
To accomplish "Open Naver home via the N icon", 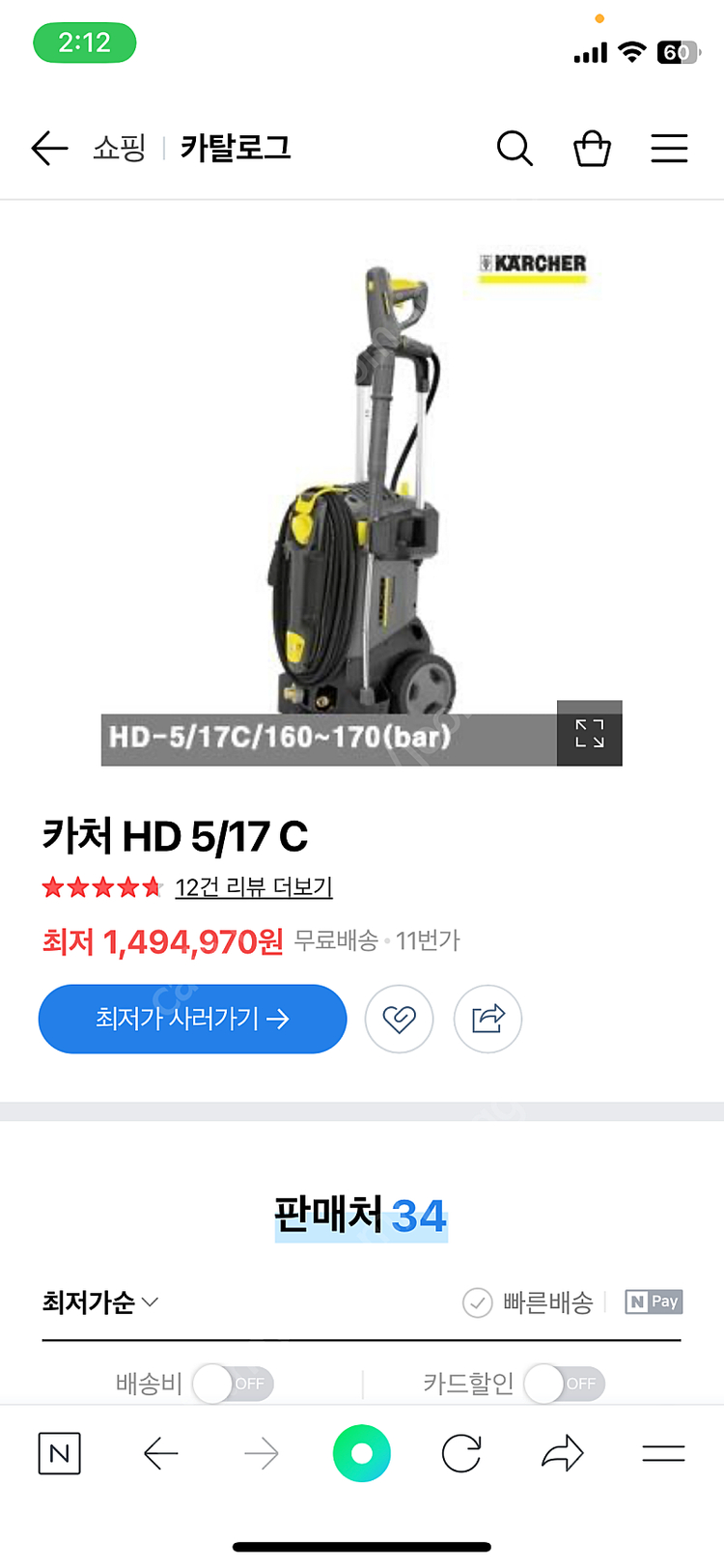I will click(59, 1453).
